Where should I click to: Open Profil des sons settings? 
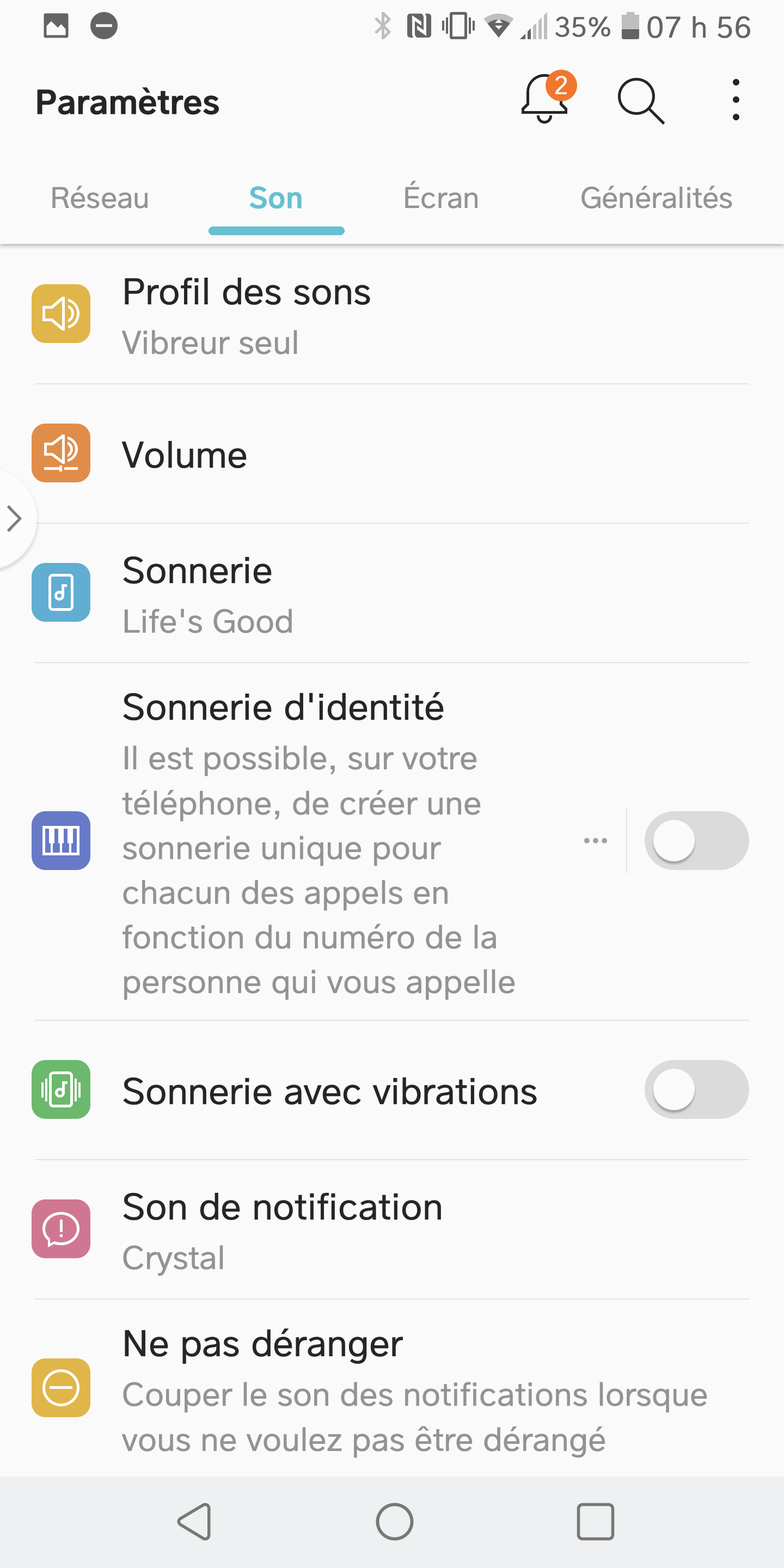click(390, 315)
